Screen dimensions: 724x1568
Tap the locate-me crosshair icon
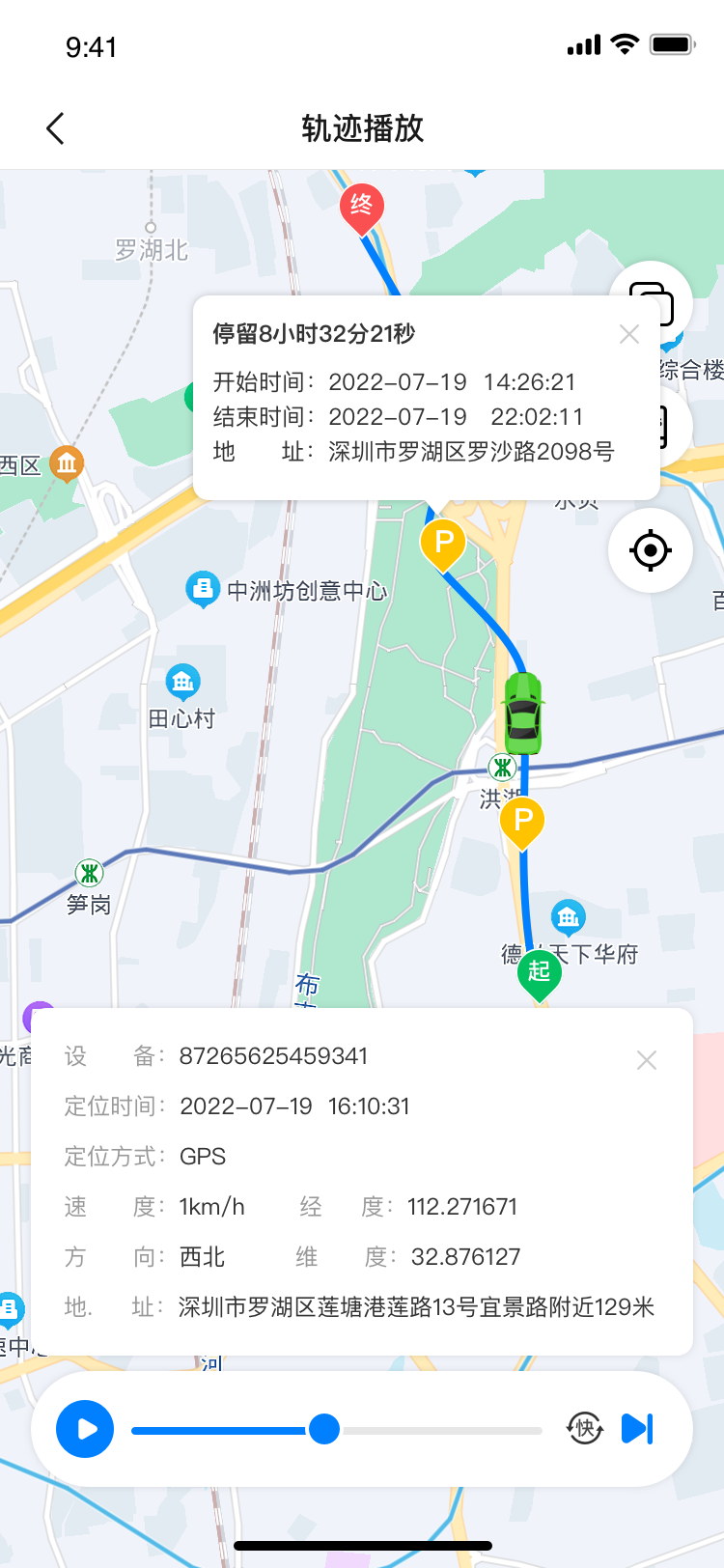650,549
